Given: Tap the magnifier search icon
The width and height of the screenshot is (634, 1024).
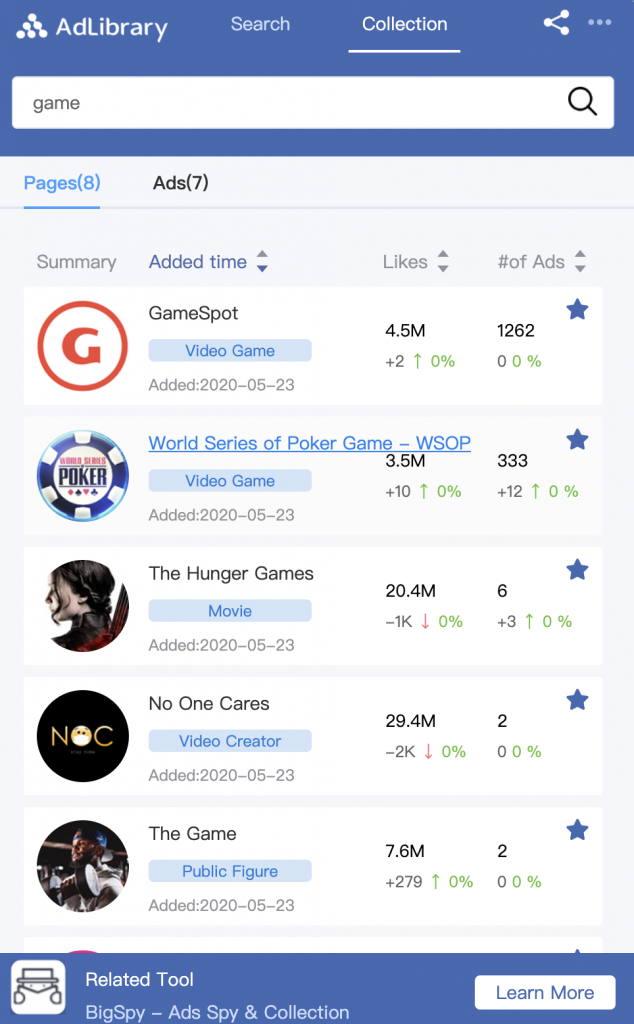Looking at the screenshot, I should (x=582, y=101).
